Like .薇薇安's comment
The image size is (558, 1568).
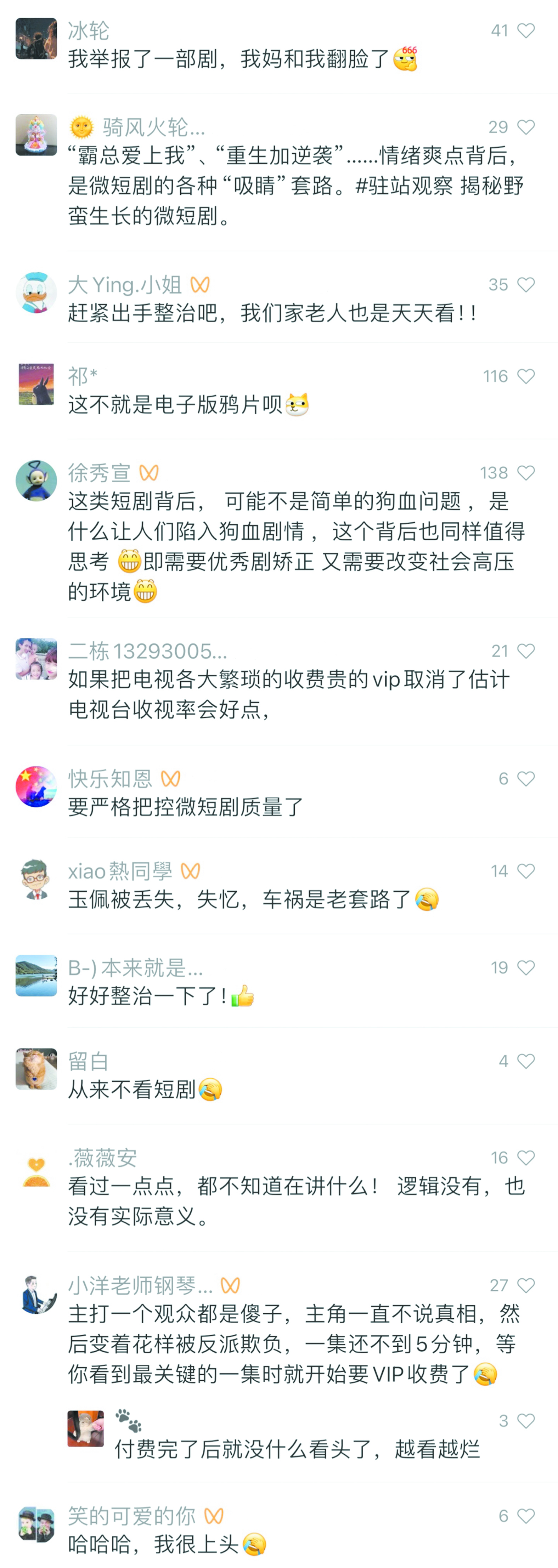point(525,1158)
